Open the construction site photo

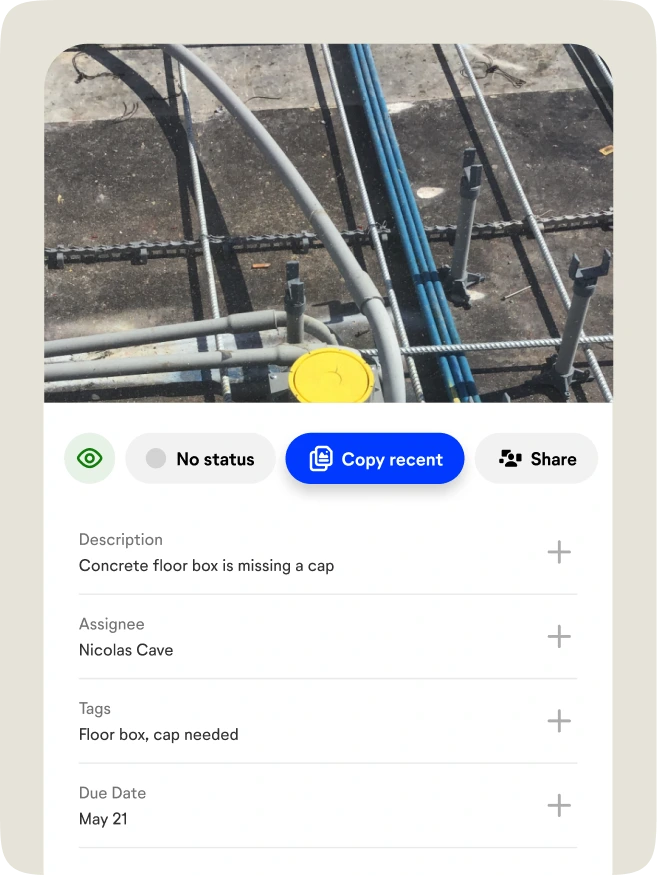328,223
